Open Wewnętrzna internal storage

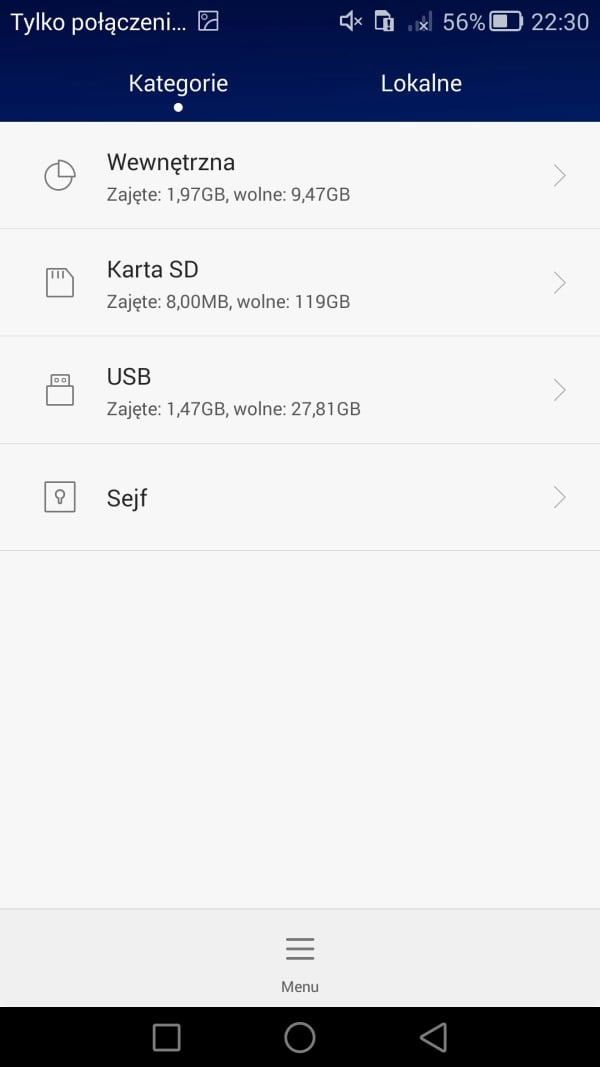[300, 176]
